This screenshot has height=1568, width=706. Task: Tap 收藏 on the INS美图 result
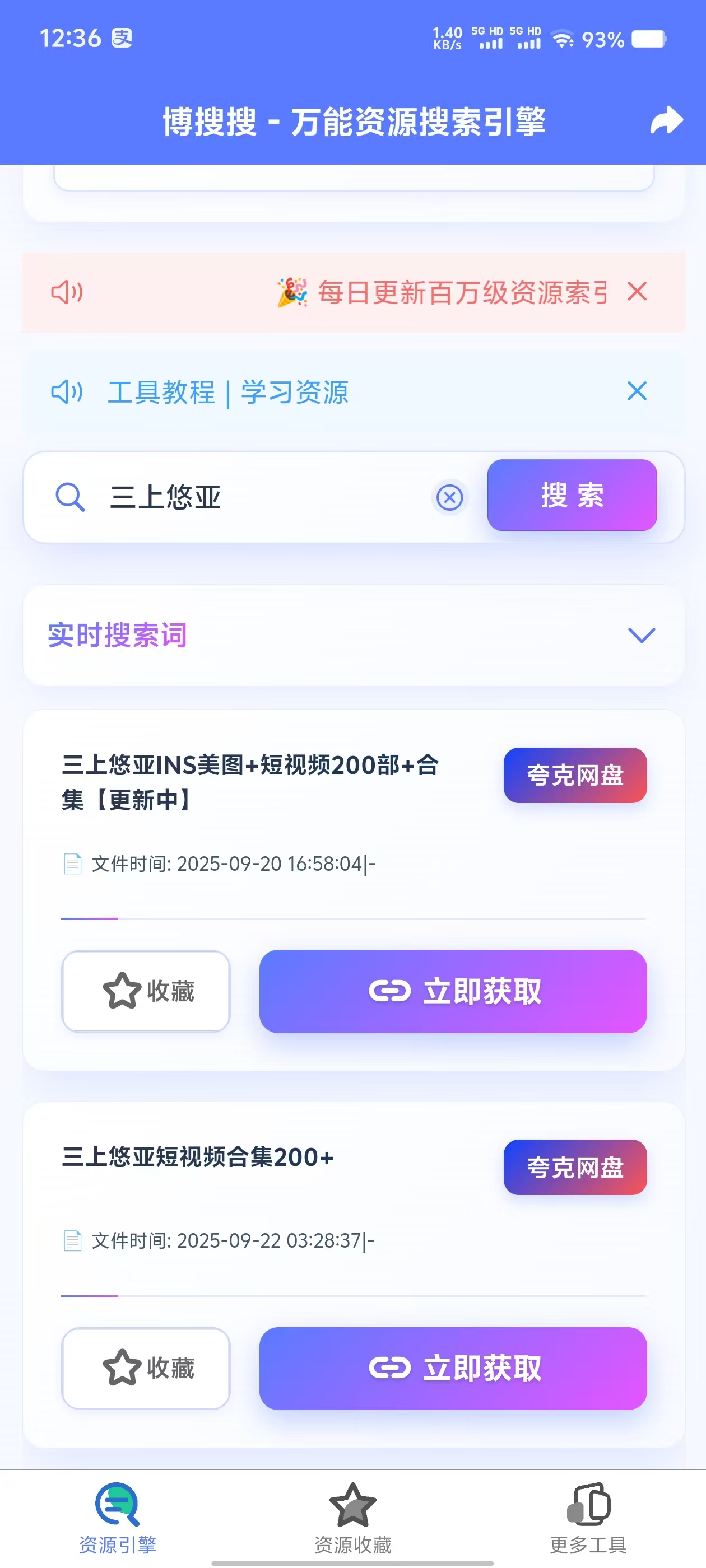[x=146, y=991]
